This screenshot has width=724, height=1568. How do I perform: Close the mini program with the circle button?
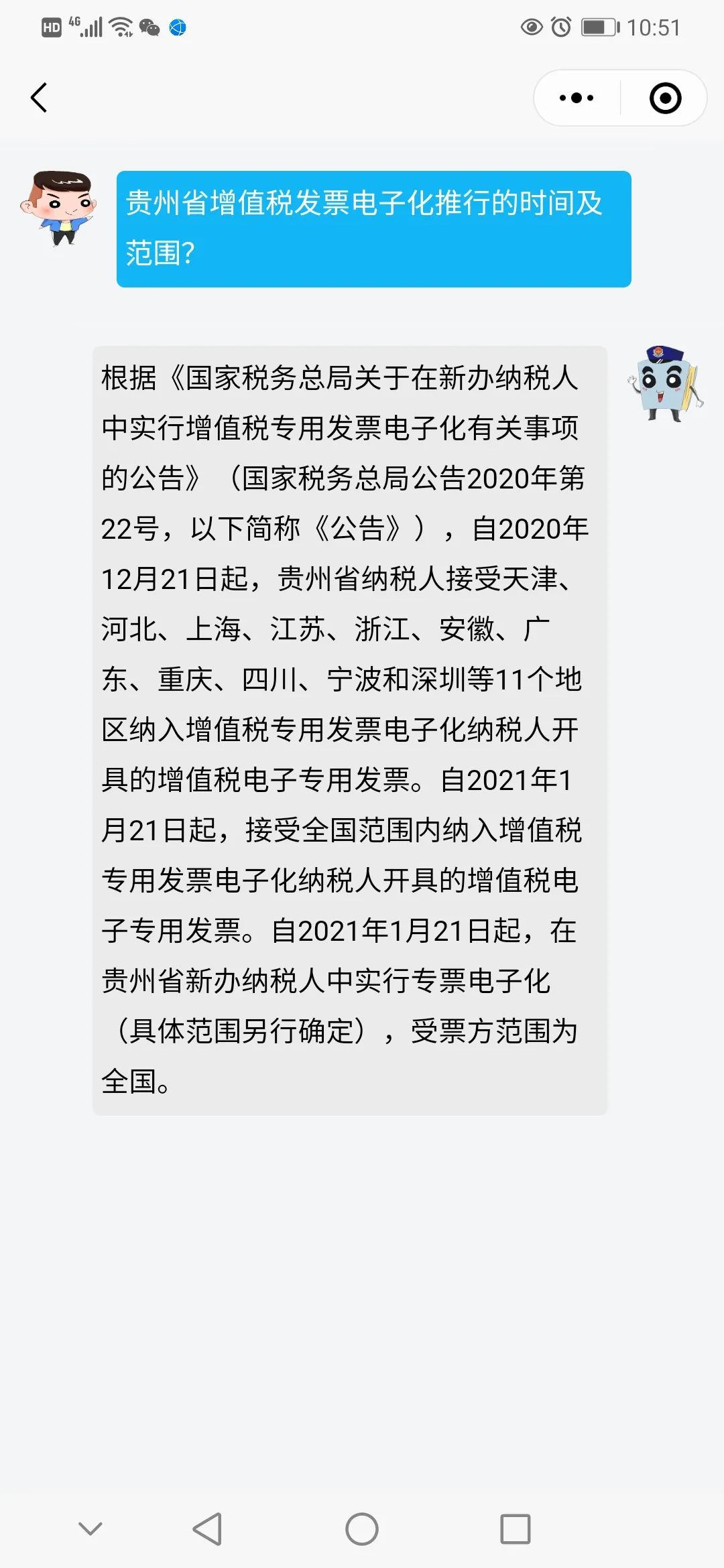click(665, 98)
